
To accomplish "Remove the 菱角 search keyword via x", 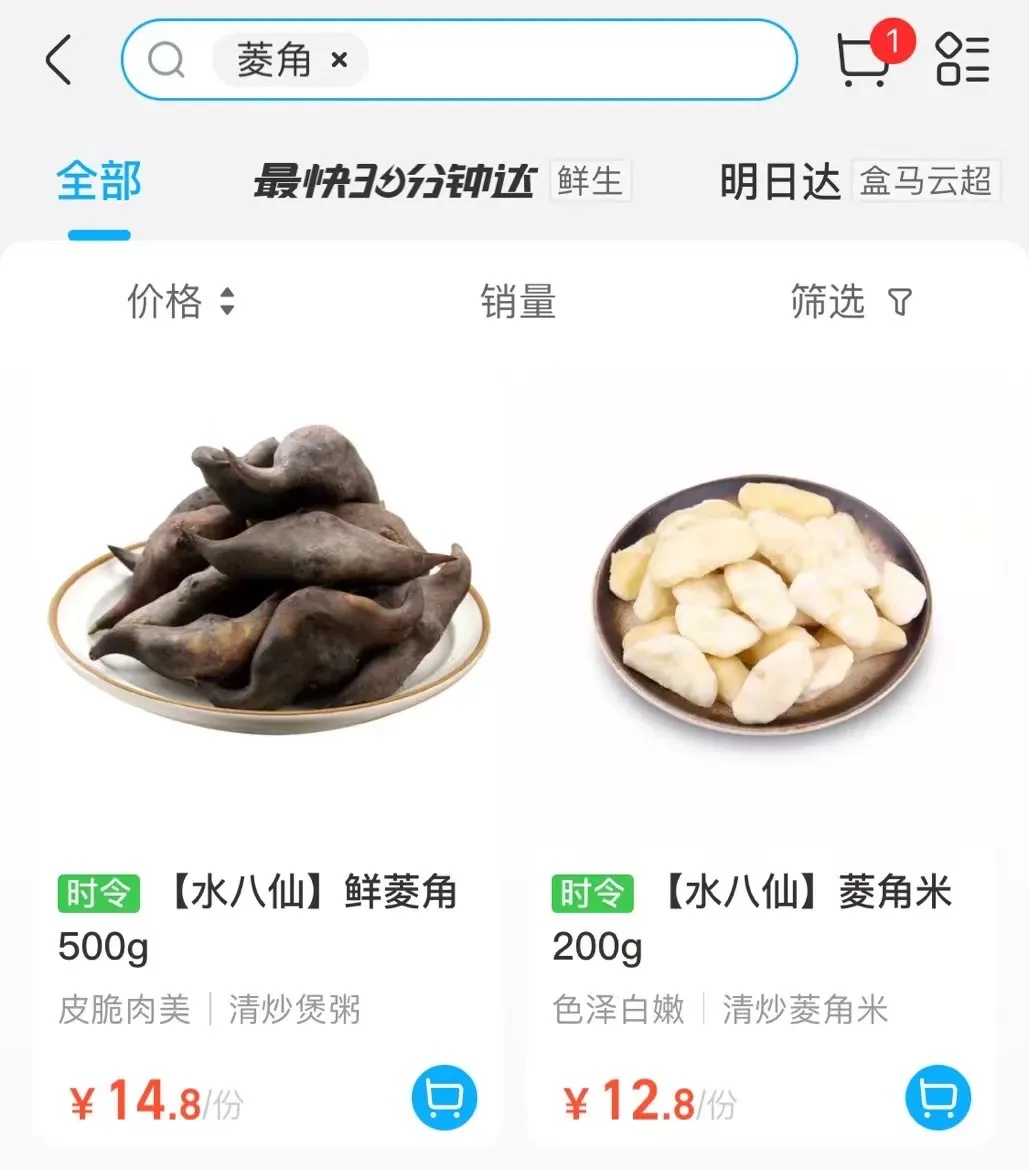I will point(338,60).
